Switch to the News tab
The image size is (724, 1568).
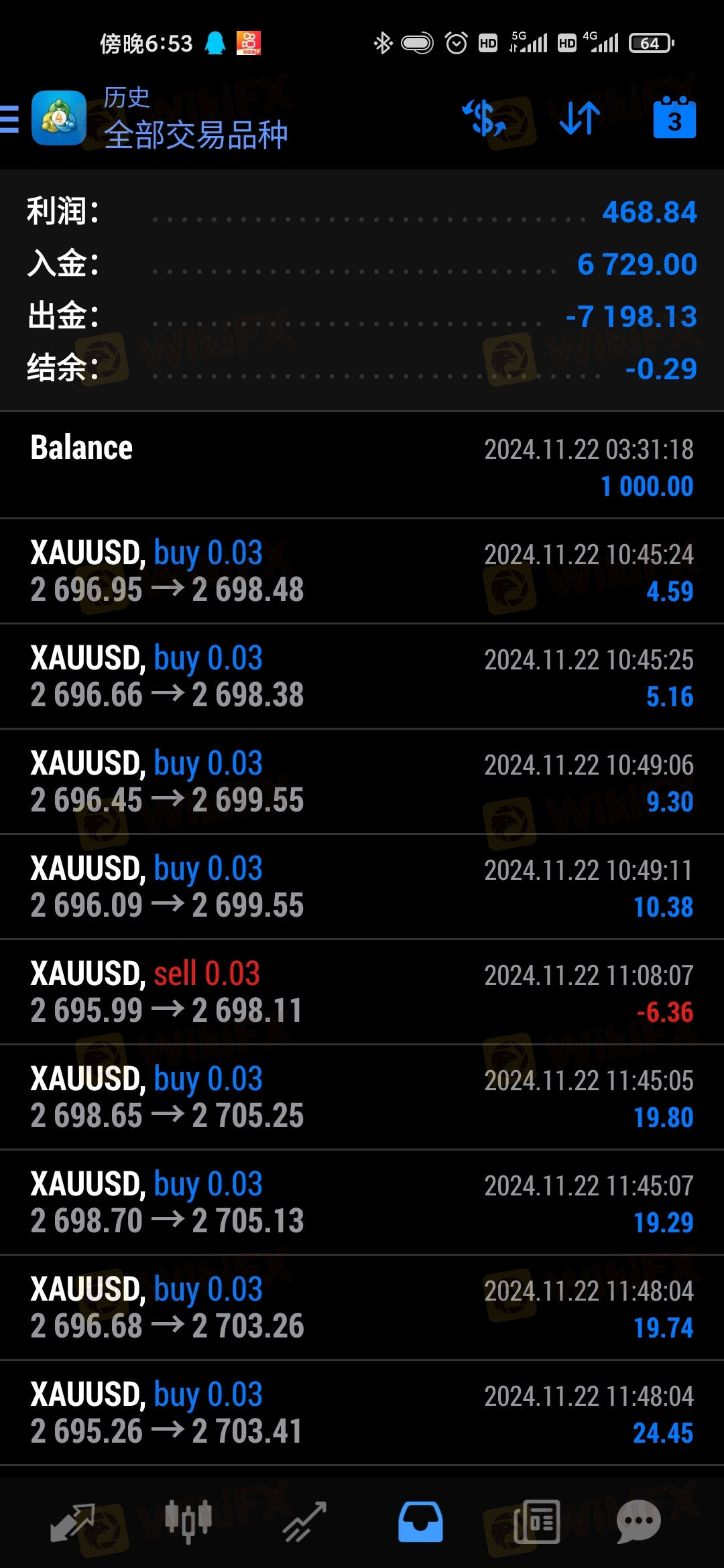coord(536,1521)
